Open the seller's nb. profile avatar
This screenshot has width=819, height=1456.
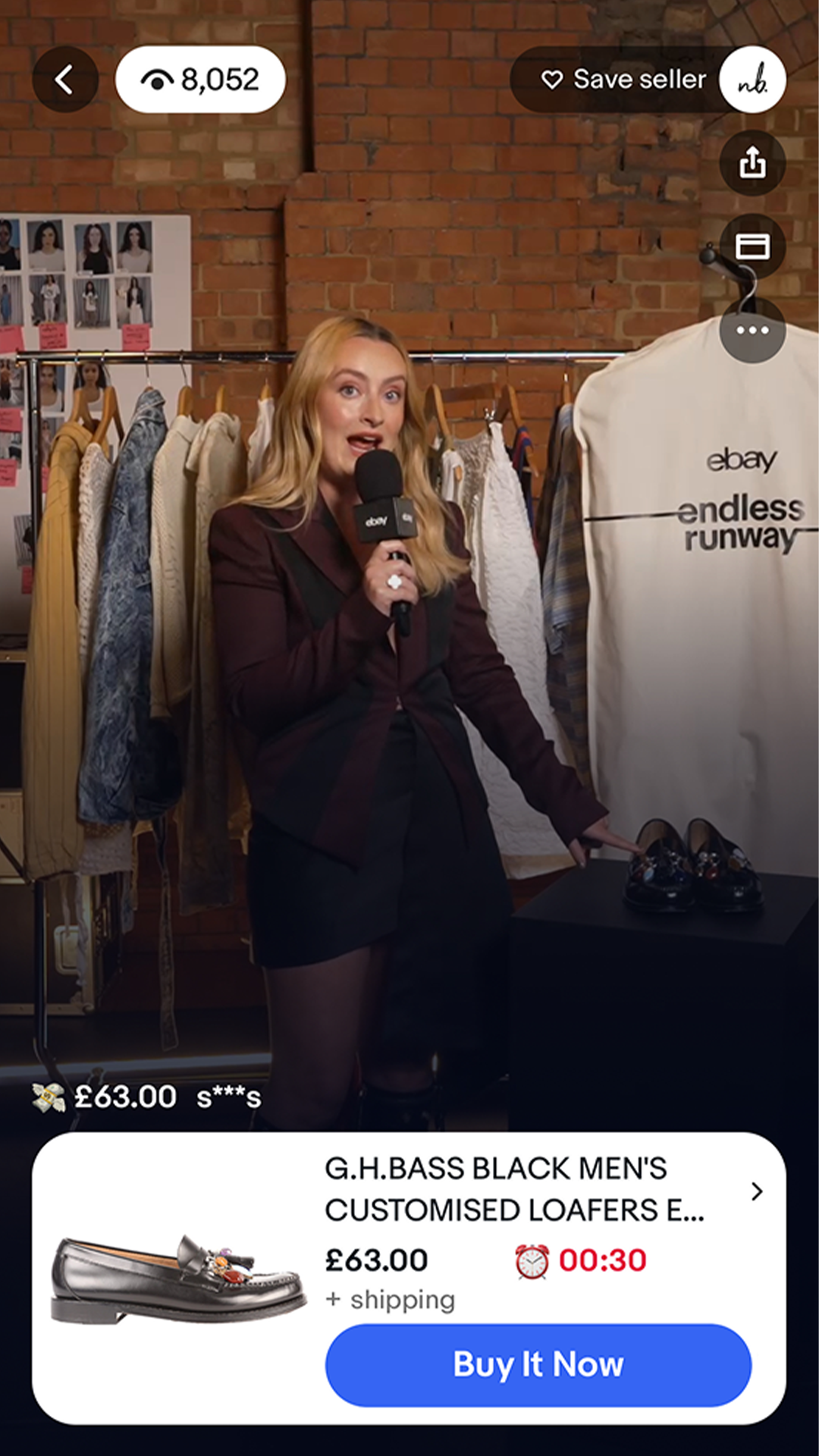pyautogui.click(x=752, y=80)
